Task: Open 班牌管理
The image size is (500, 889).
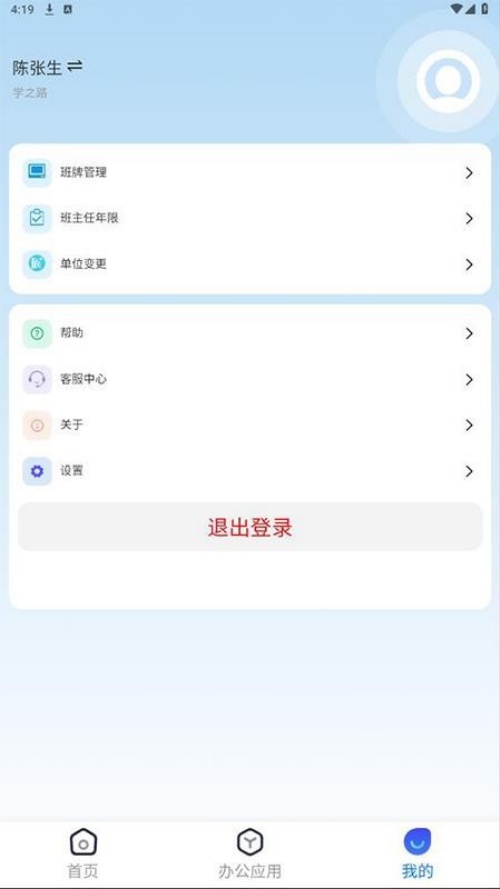Action: coord(250,173)
